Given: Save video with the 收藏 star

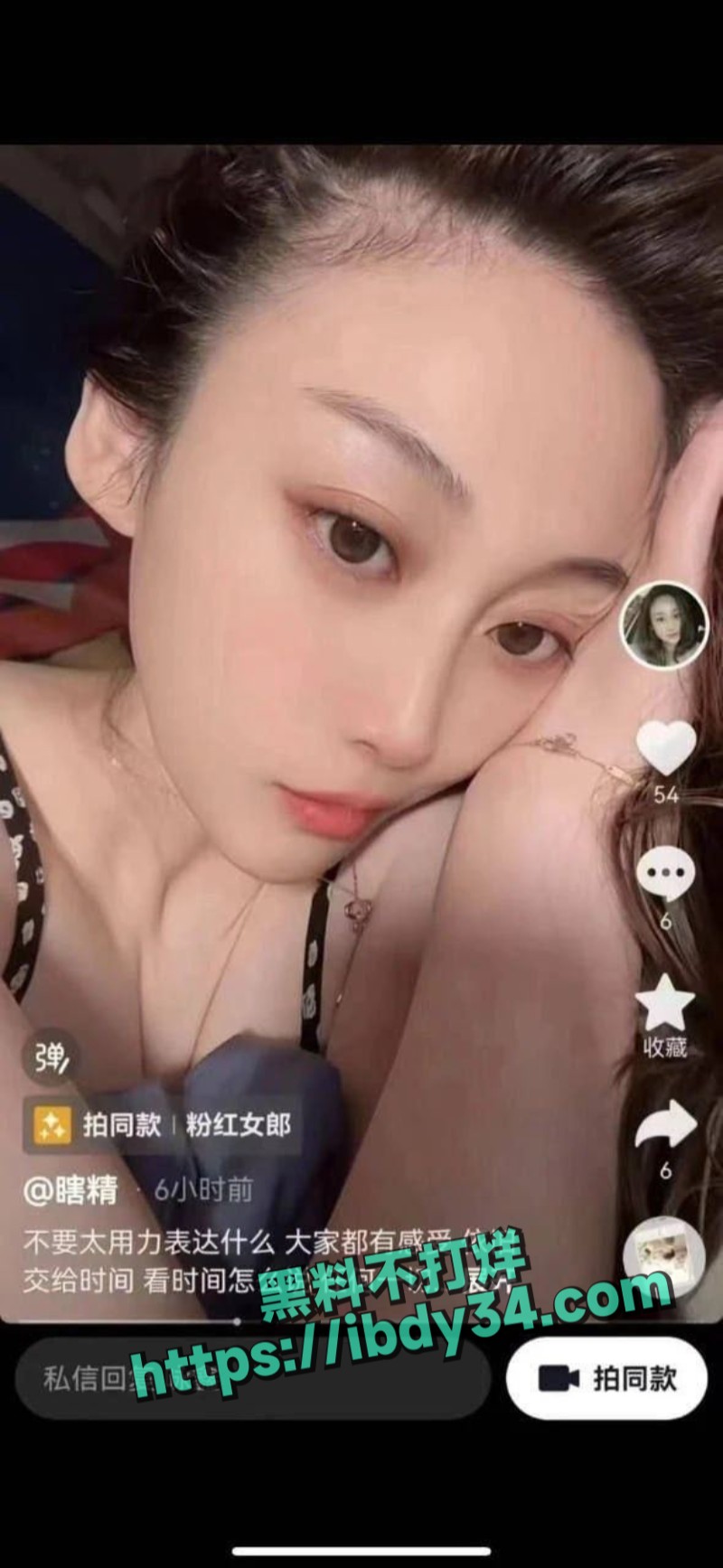Looking at the screenshot, I should click(665, 1003).
